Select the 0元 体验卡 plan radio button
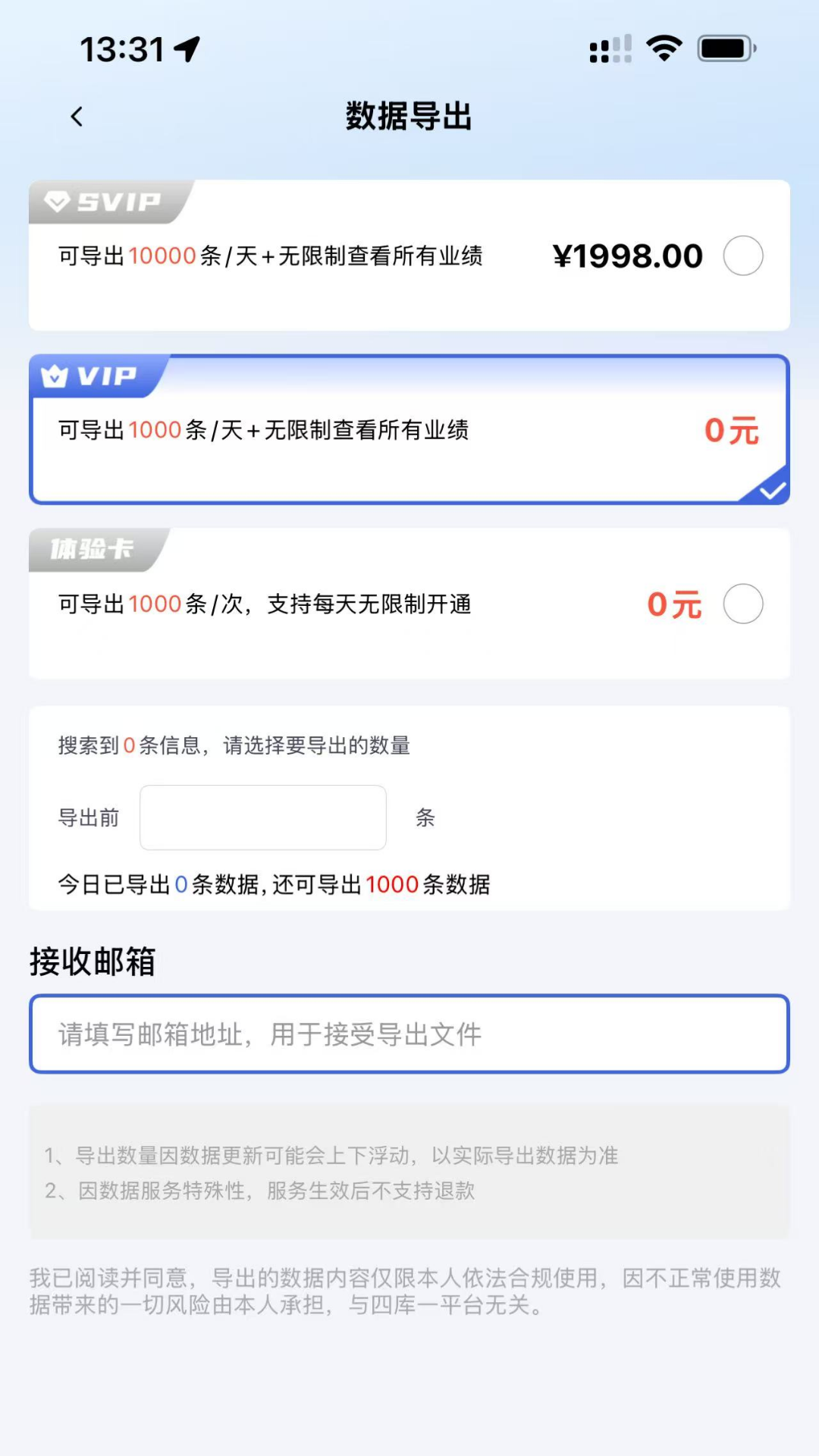 pyautogui.click(x=742, y=604)
